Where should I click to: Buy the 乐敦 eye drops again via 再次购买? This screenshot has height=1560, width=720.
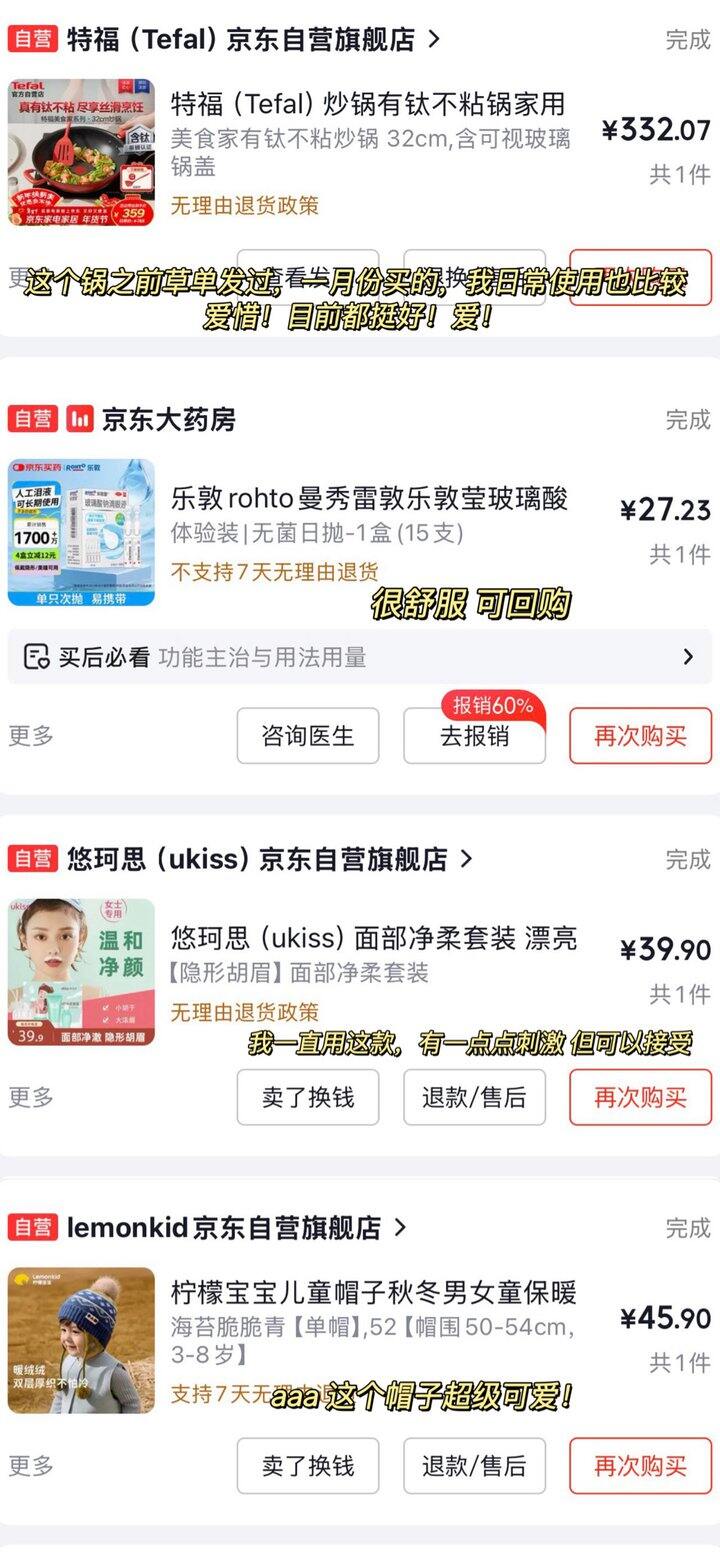640,736
